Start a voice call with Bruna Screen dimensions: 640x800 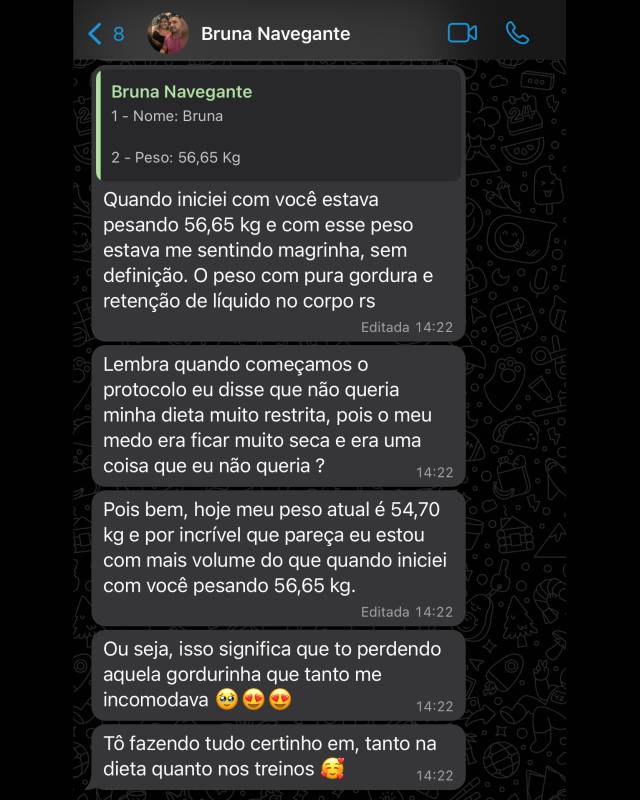[x=517, y=33]
